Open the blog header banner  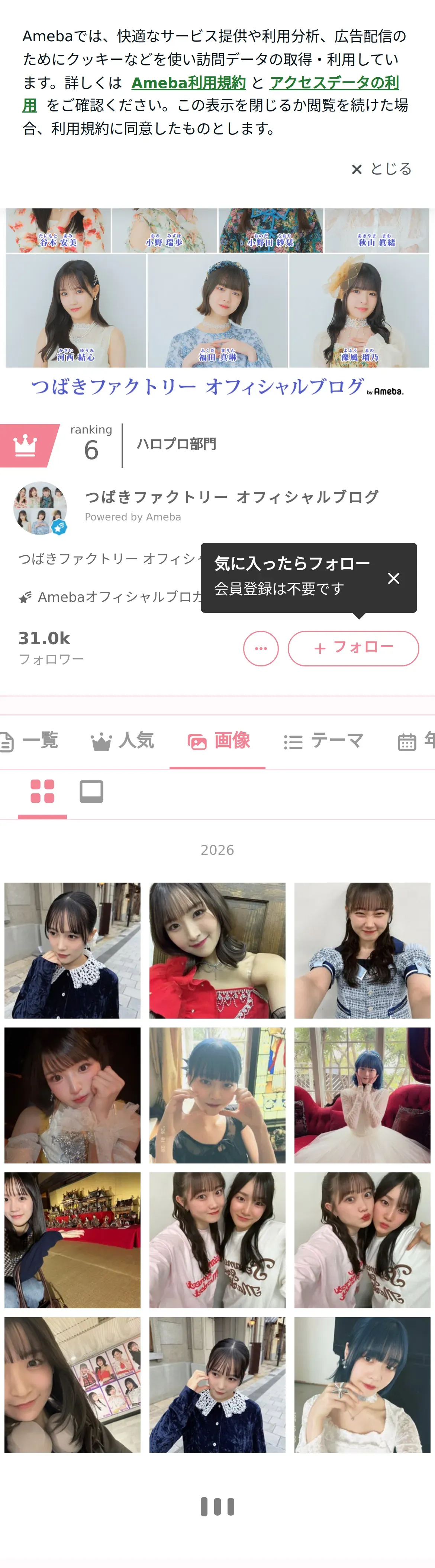pyautogui.click(x=217, y=304)
